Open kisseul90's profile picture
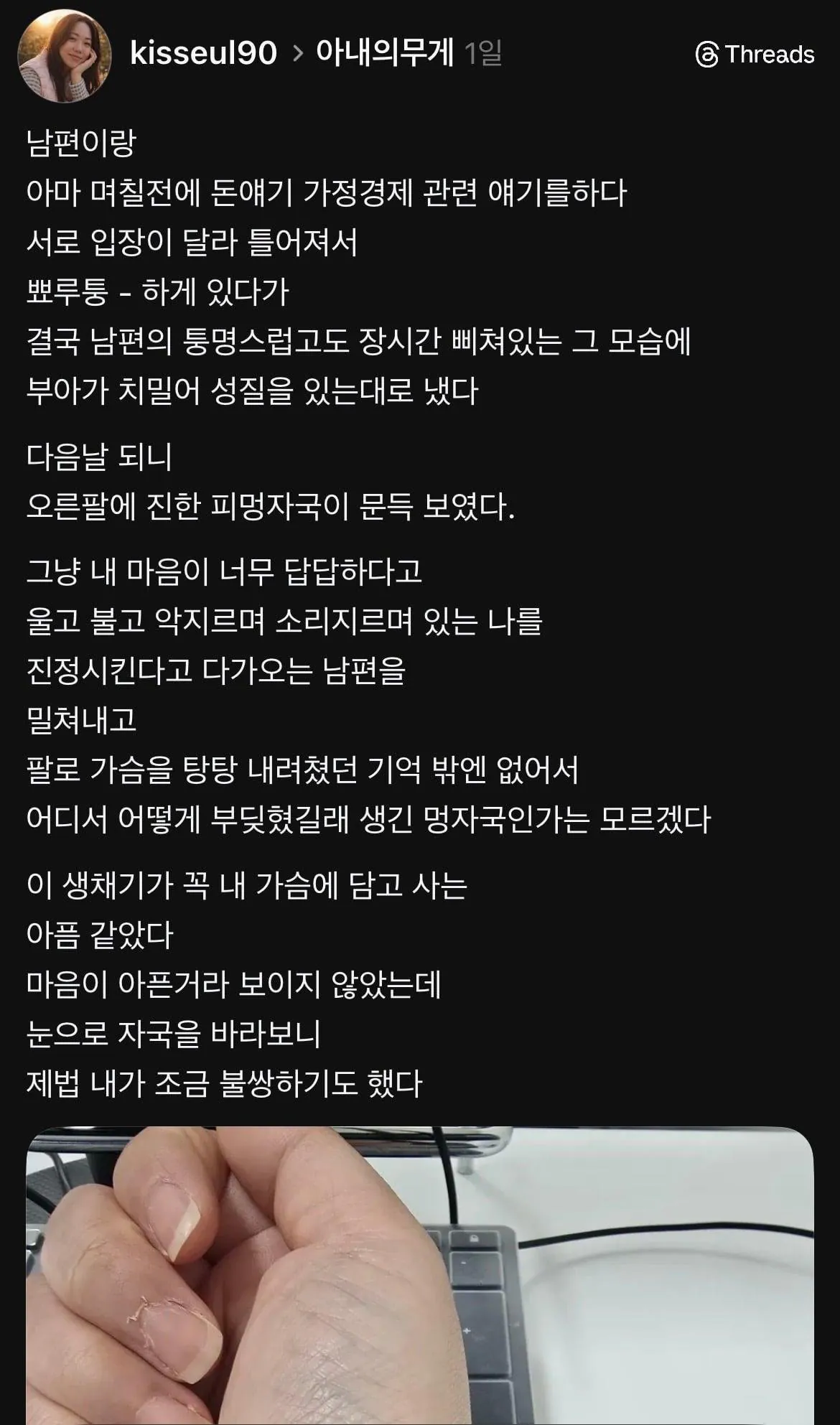This screenshot has width=840, height=1425. [x=64, y=55]
